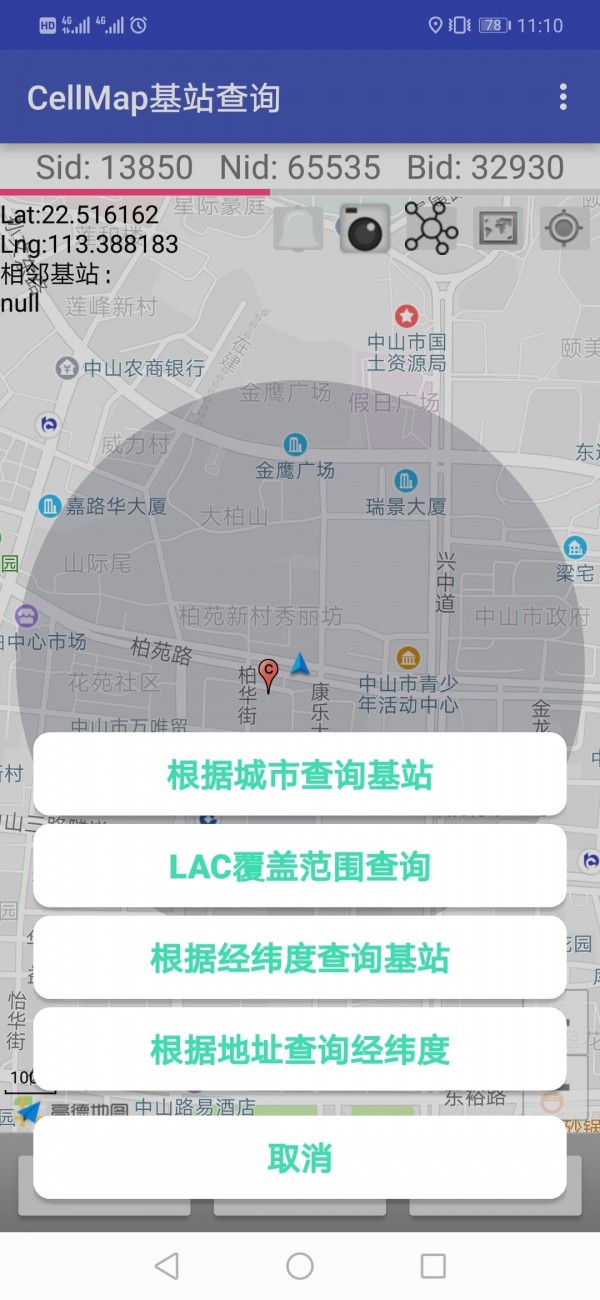Viewport: 600px width, 1300px height.
Task: Dismiss the sheet with 取消
Action: coord(300,1158)
